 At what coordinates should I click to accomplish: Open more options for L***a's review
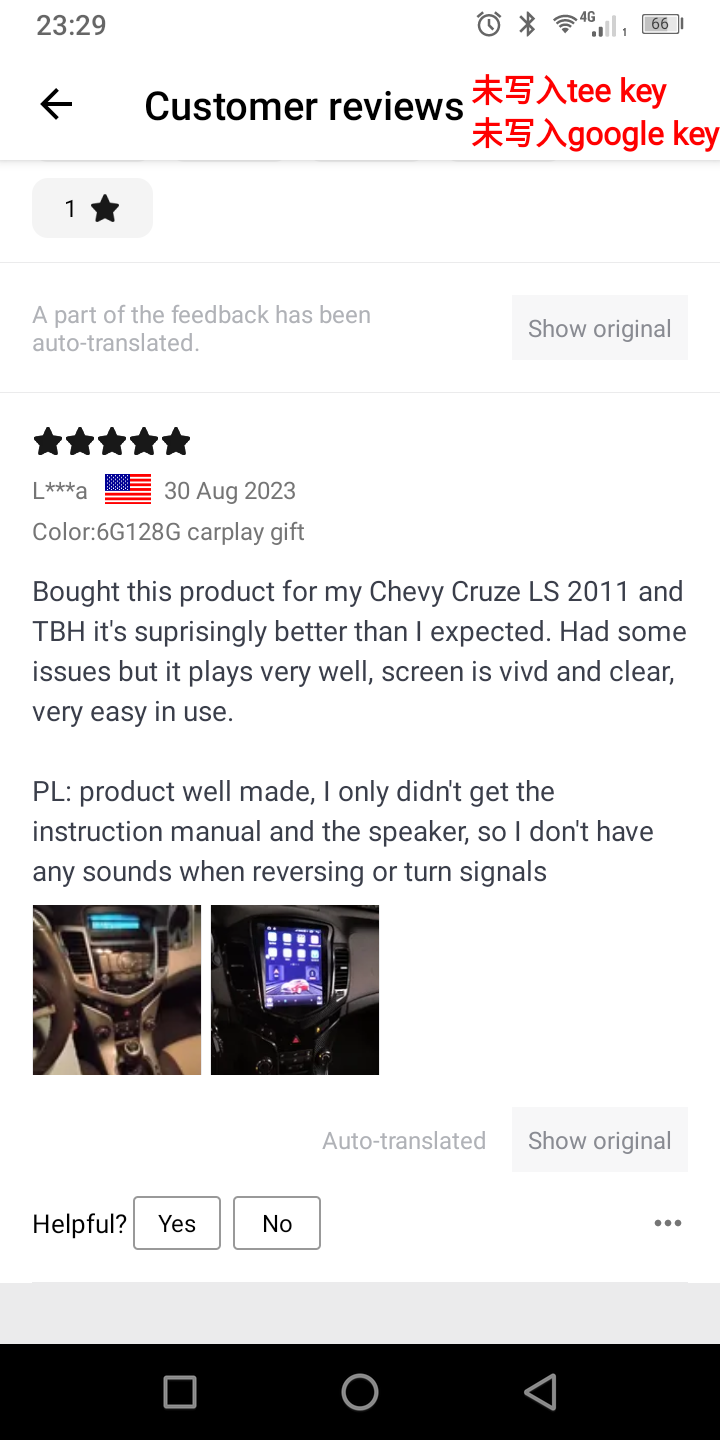coord(667,1223)
